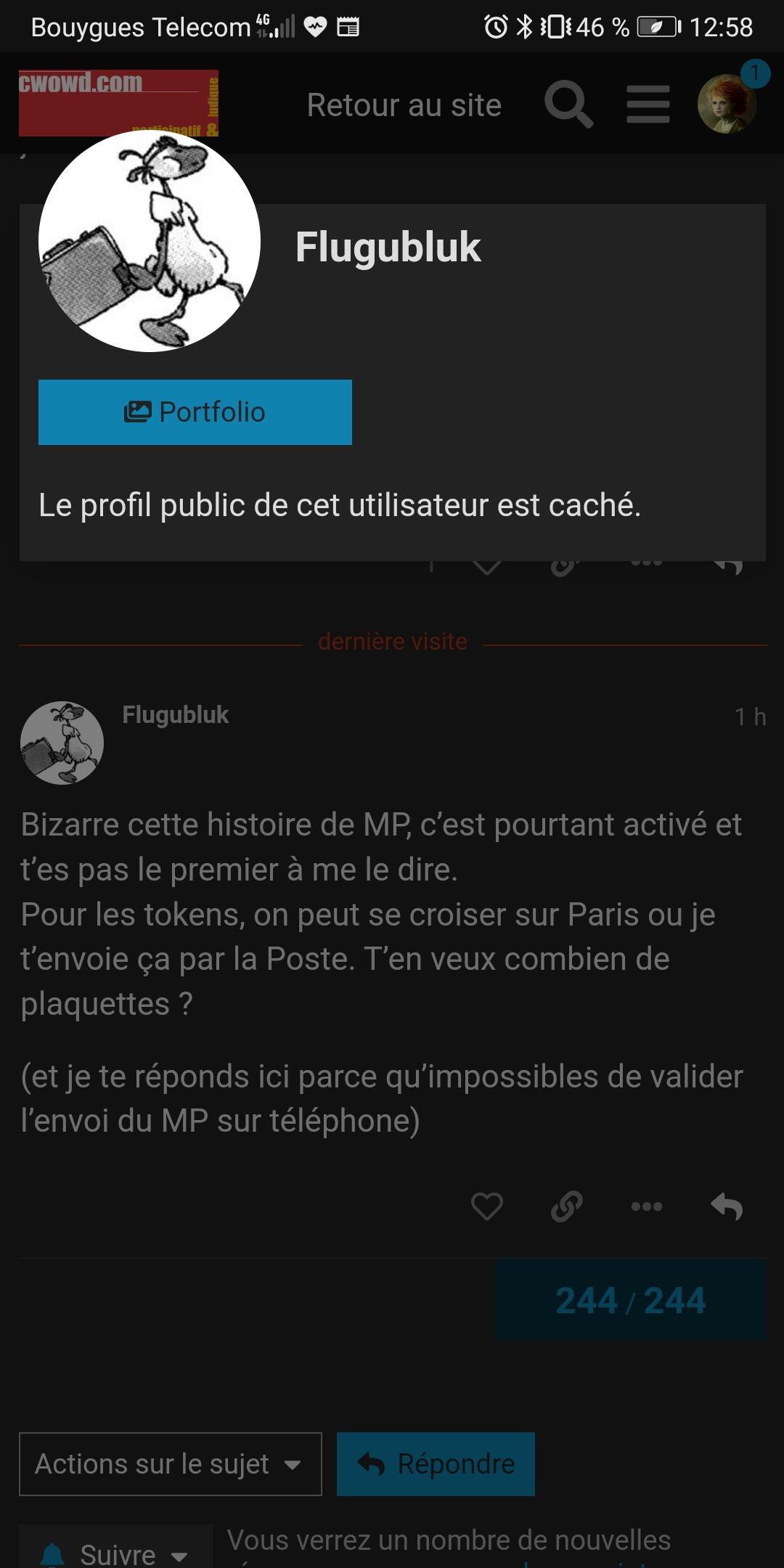Image resolution: width=784 pixels, height=1568 pixels.
Task: Open Flugubluk's small avatar beside the post
Action: tap(62, 743)
